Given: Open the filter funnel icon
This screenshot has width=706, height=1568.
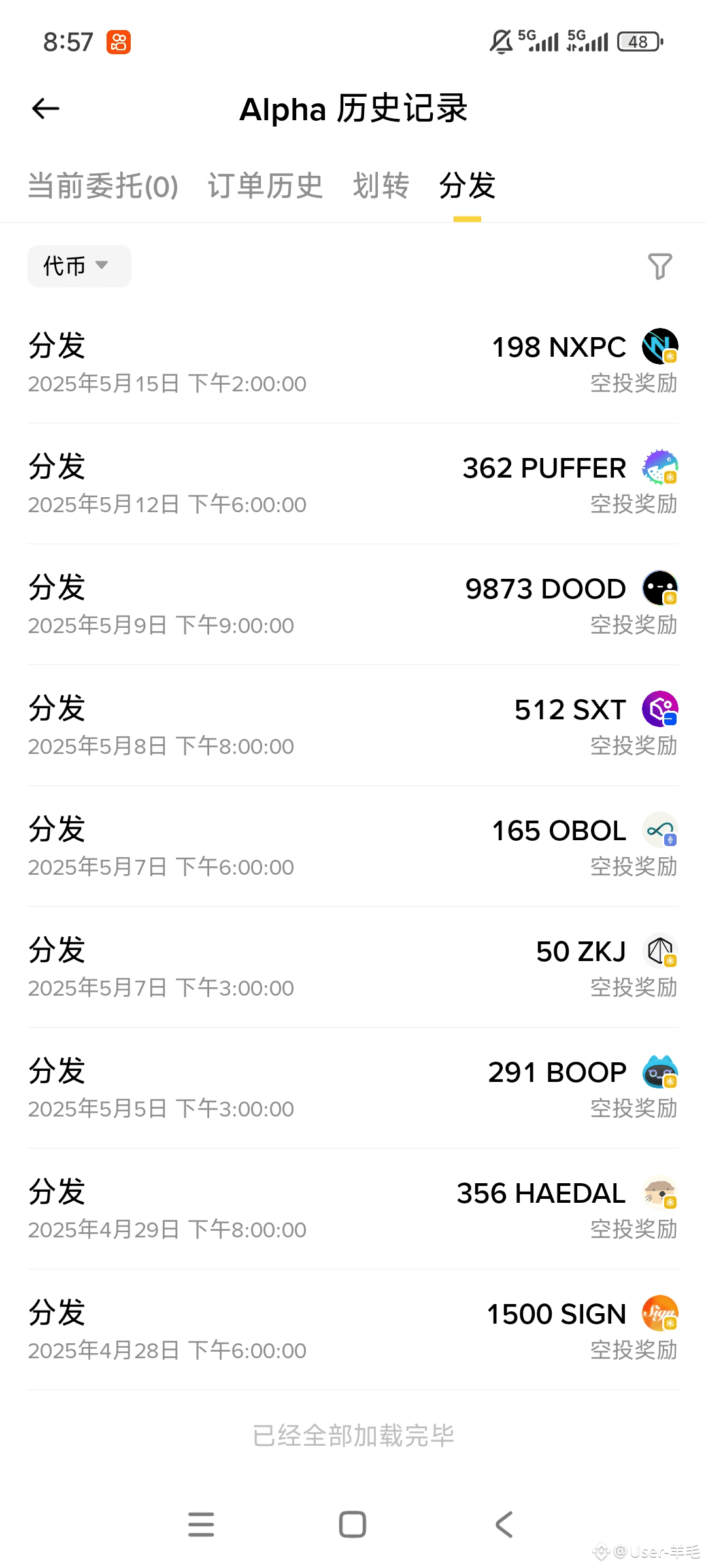Looking at the screenshot, I should (660, 267).
